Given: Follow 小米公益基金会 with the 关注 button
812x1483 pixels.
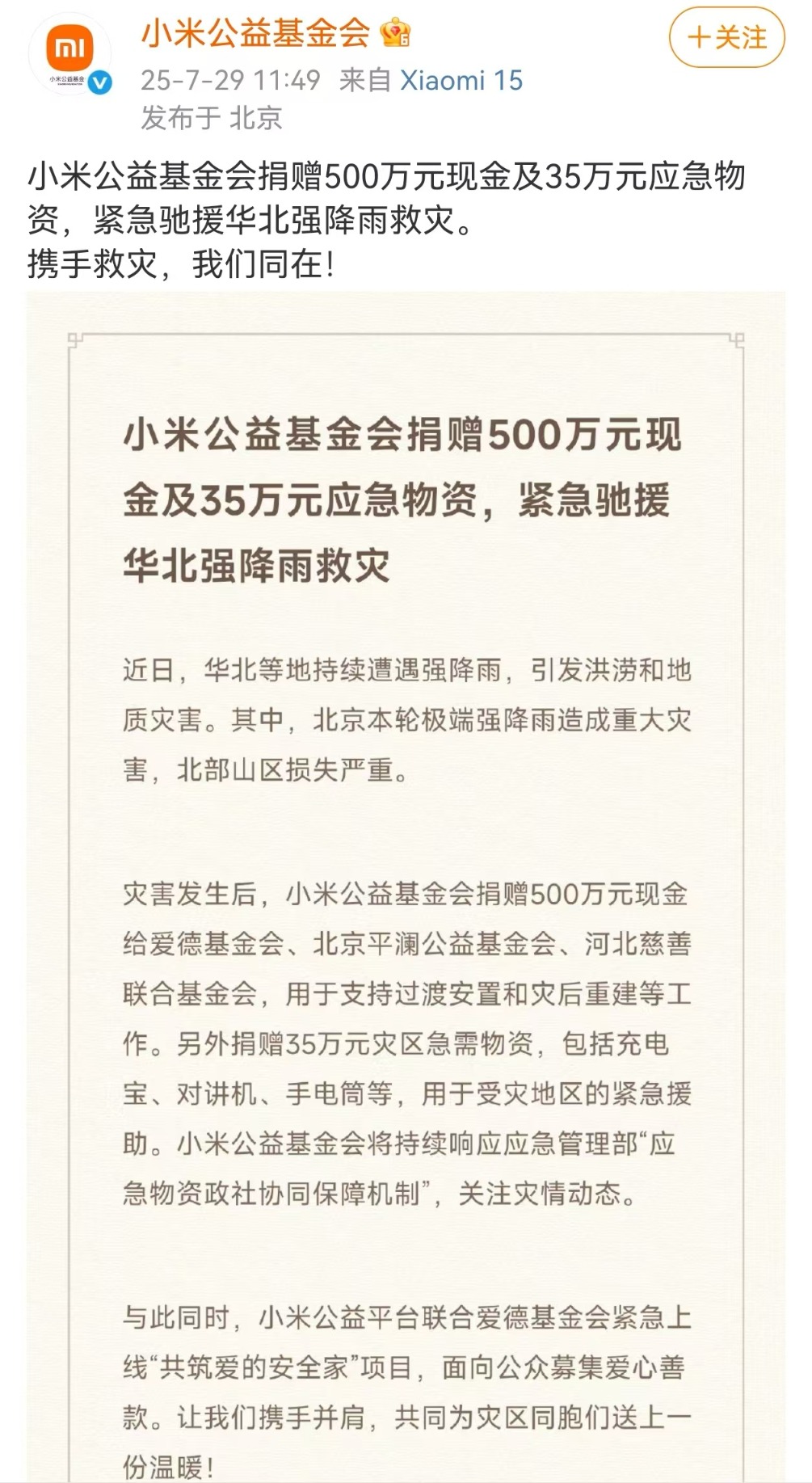Looking at the screenshot, I should [726, 37].
